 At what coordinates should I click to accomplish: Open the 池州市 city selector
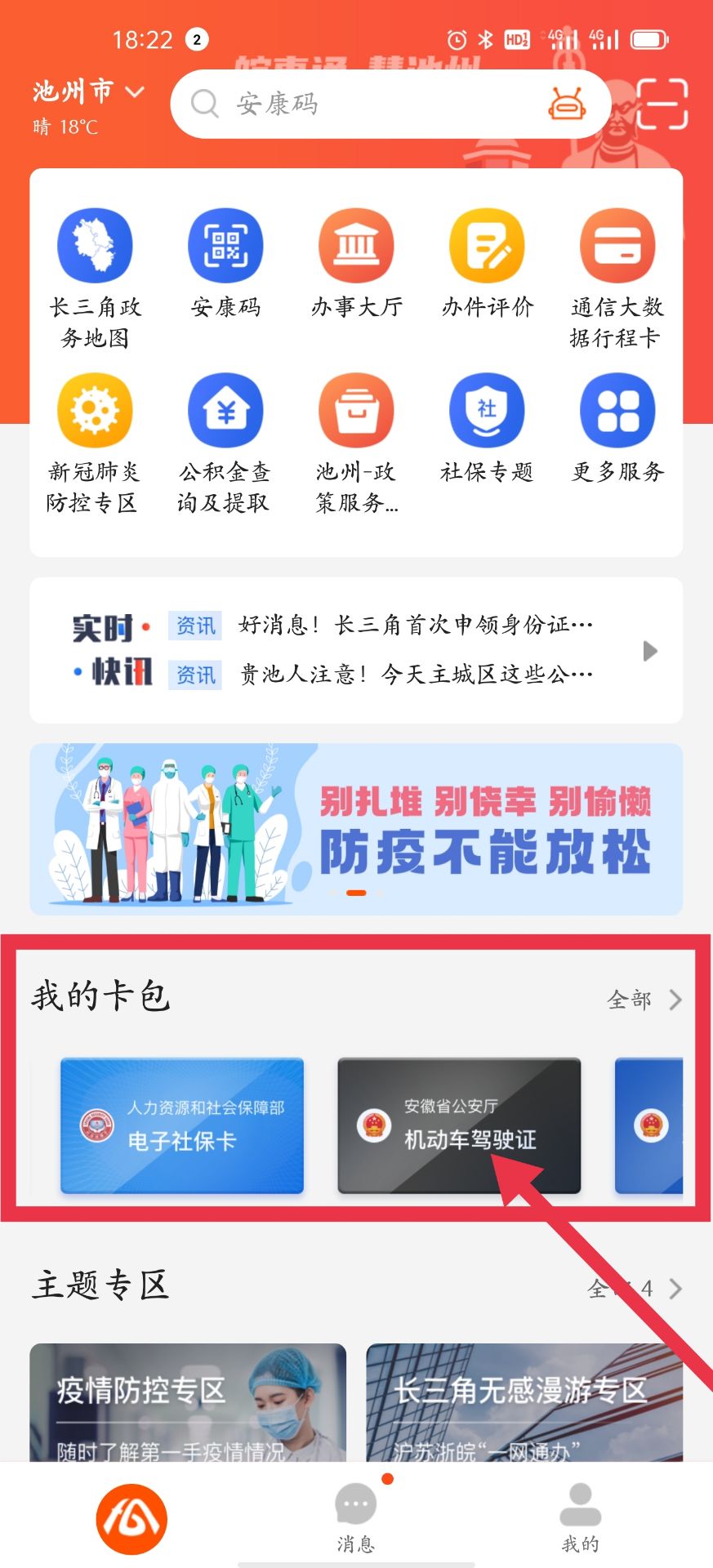(x=88, y=91)
